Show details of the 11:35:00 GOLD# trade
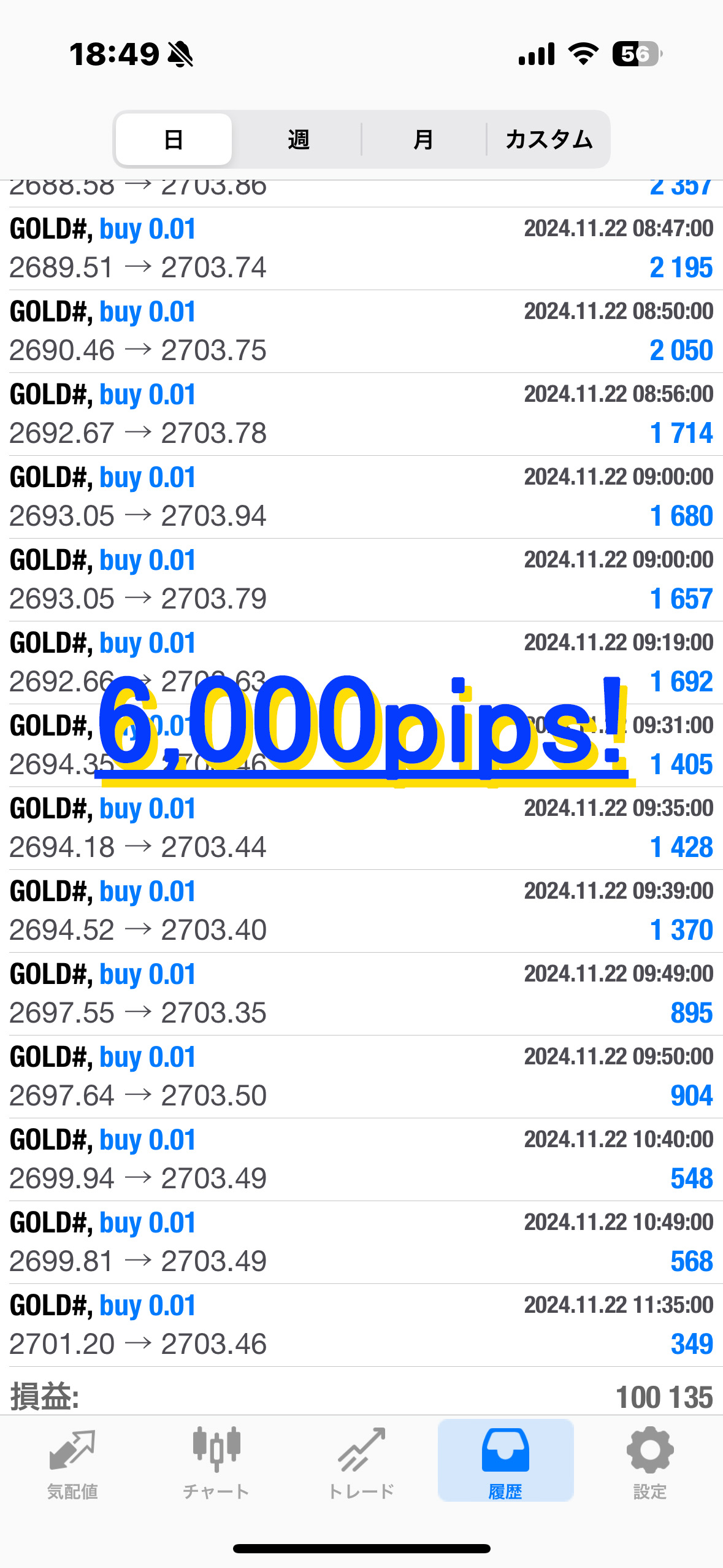This screenshot has width=723, height=1568. [361, 1325]
